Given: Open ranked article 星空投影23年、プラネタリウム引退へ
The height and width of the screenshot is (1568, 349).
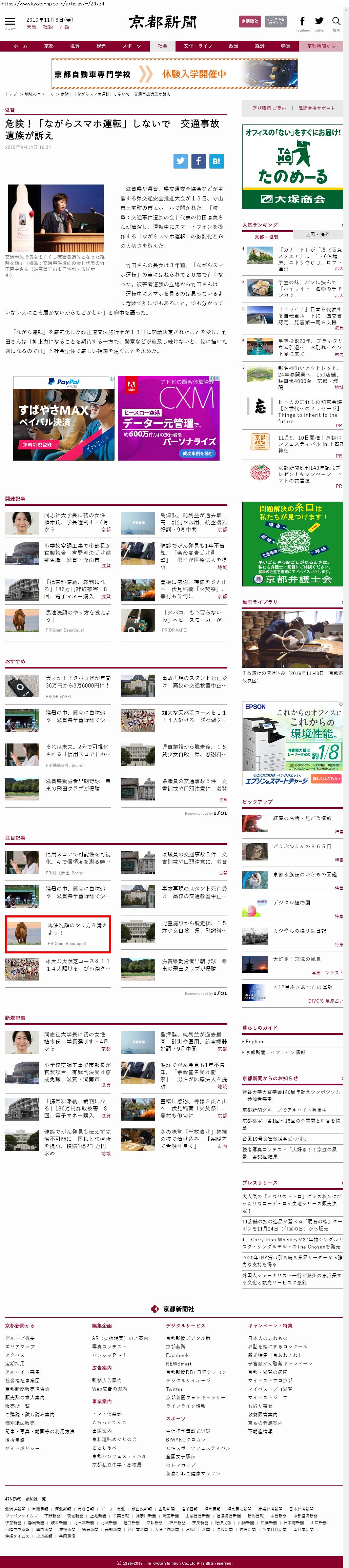Looking at the screenshot, I should coord(309,347).
